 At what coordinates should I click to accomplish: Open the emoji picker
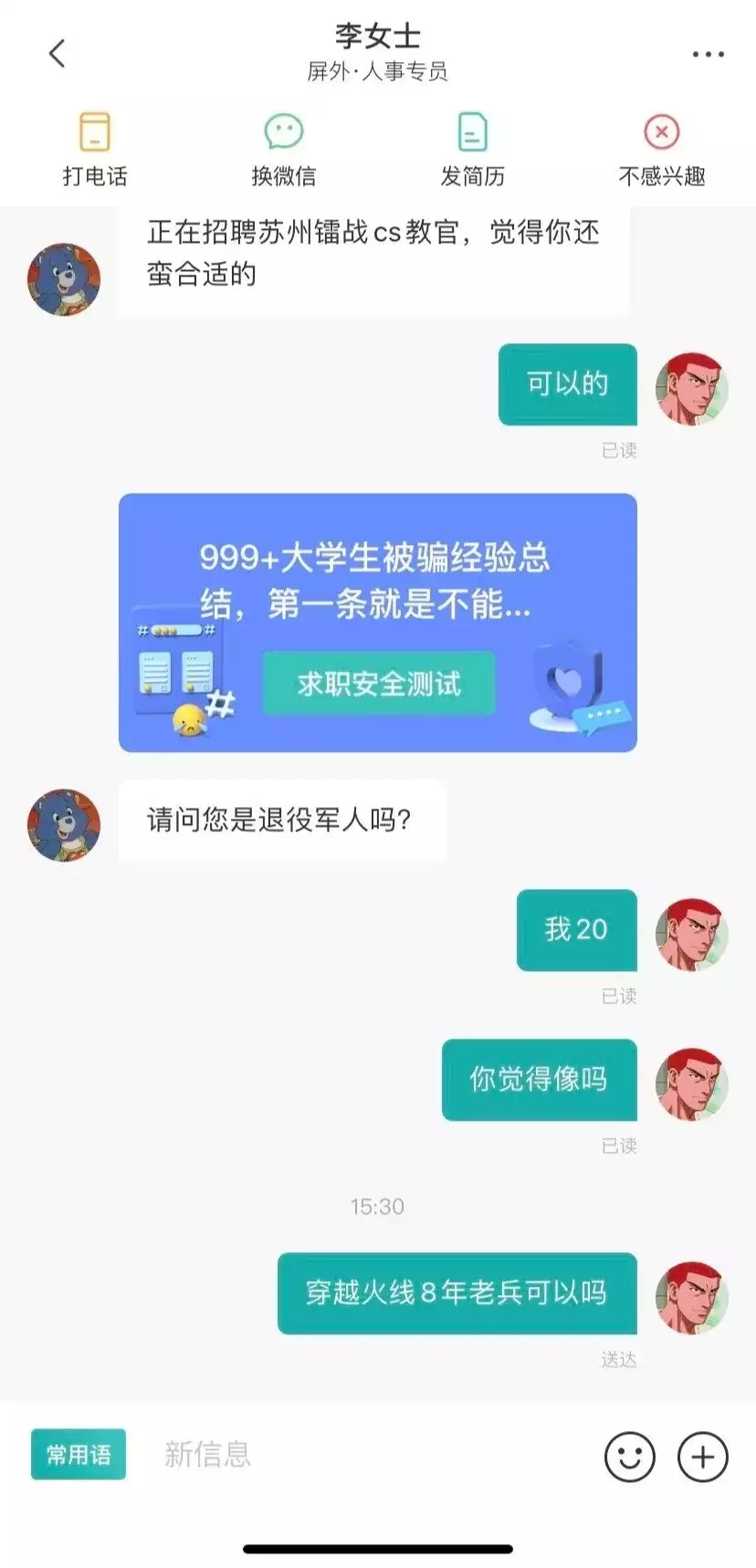click(630, 1456)
